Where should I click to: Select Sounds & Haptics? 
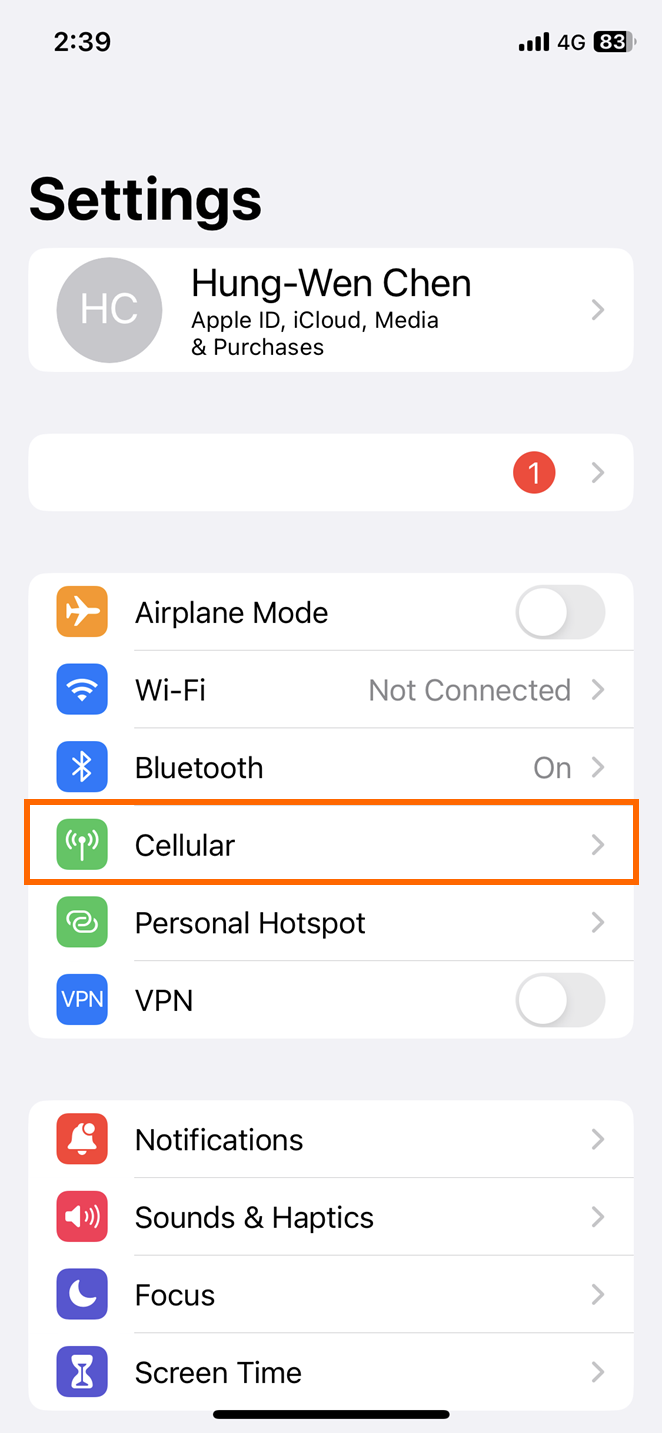coord(331,1217)
